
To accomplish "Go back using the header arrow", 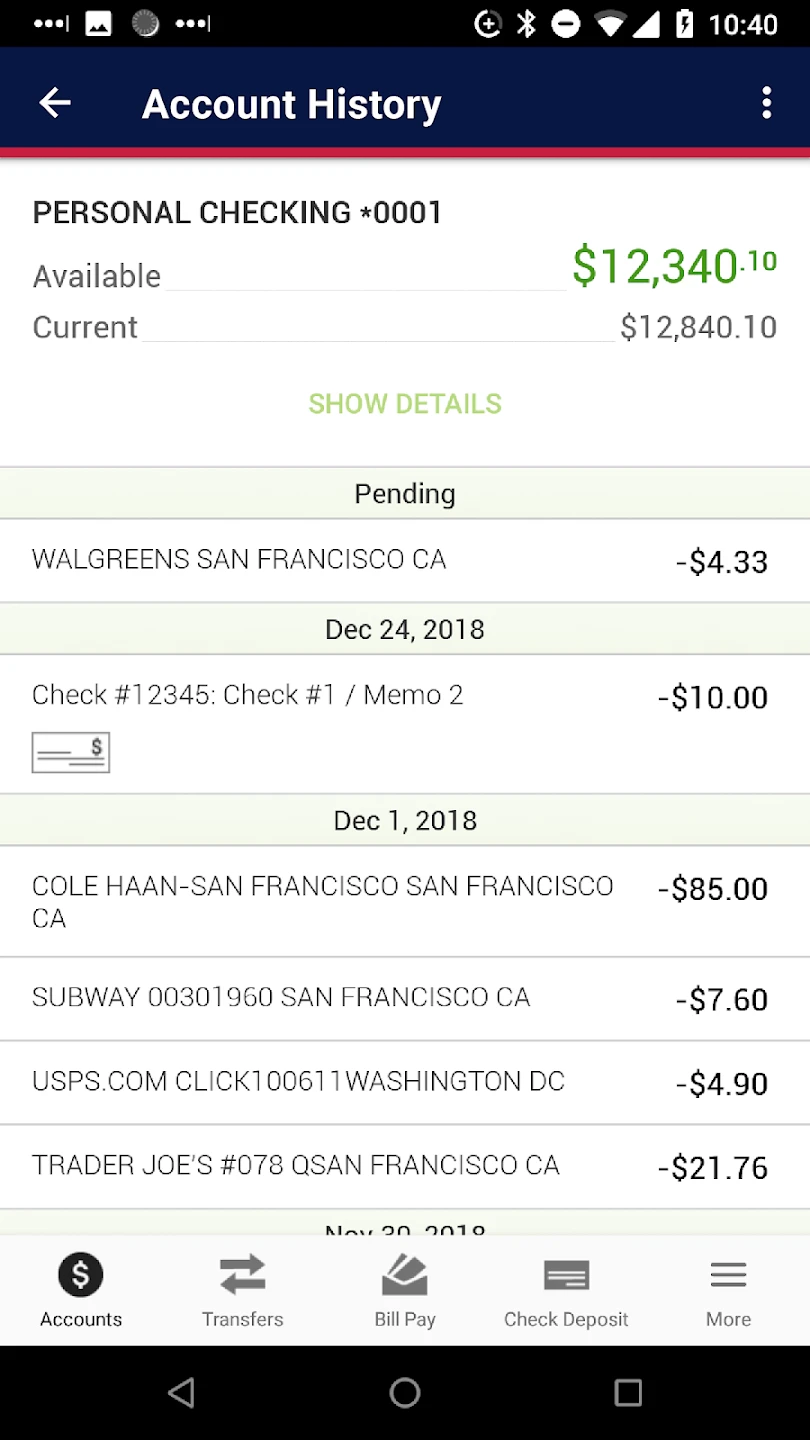I will [x=55, y=103].
